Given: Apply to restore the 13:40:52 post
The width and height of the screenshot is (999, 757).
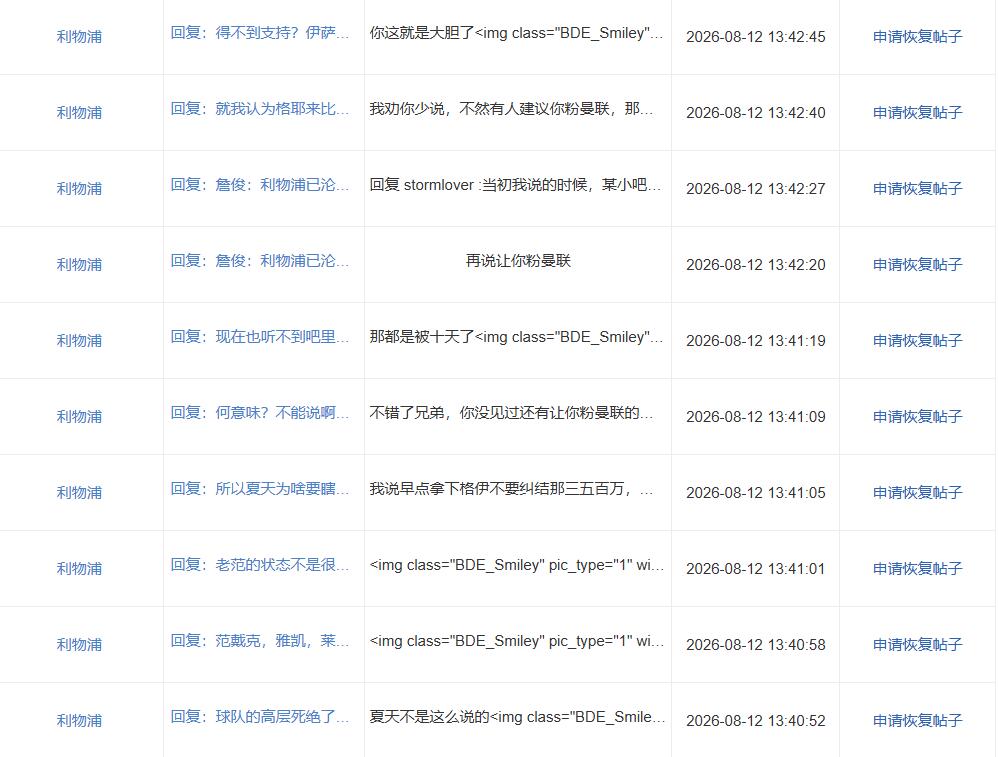Looking at the screenshot, I should pyautogui.click(x=917, y=721).
